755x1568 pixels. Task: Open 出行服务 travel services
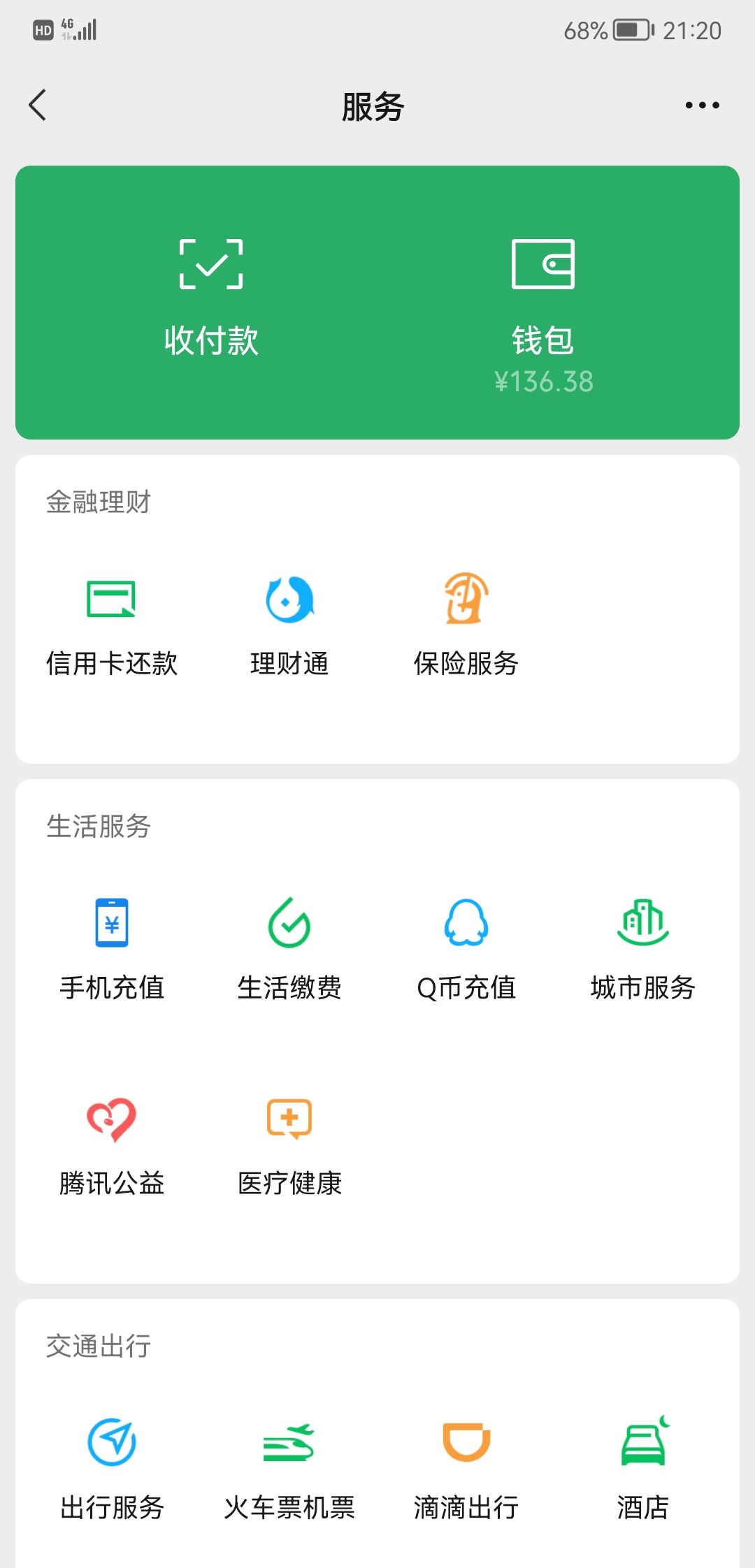point(112,1467)
